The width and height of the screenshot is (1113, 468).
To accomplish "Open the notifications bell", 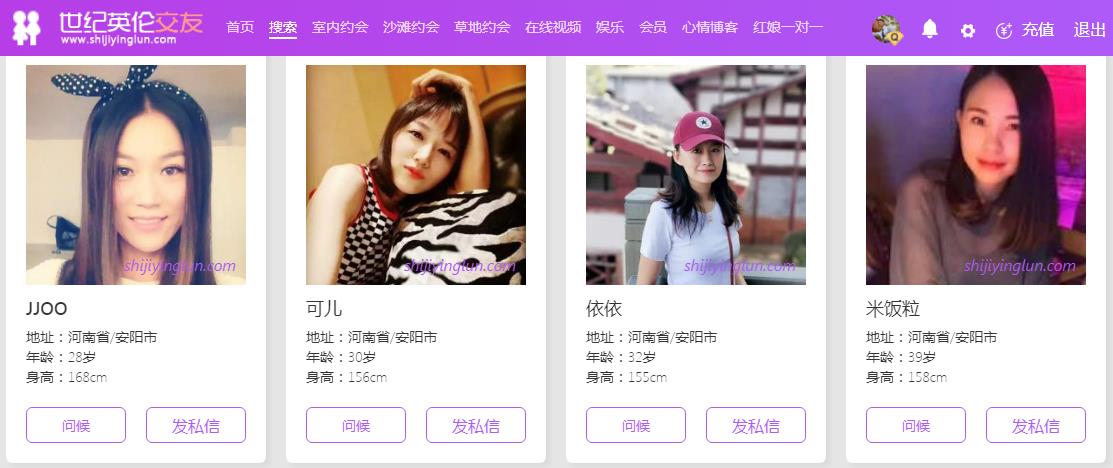I will coord(929,29).
